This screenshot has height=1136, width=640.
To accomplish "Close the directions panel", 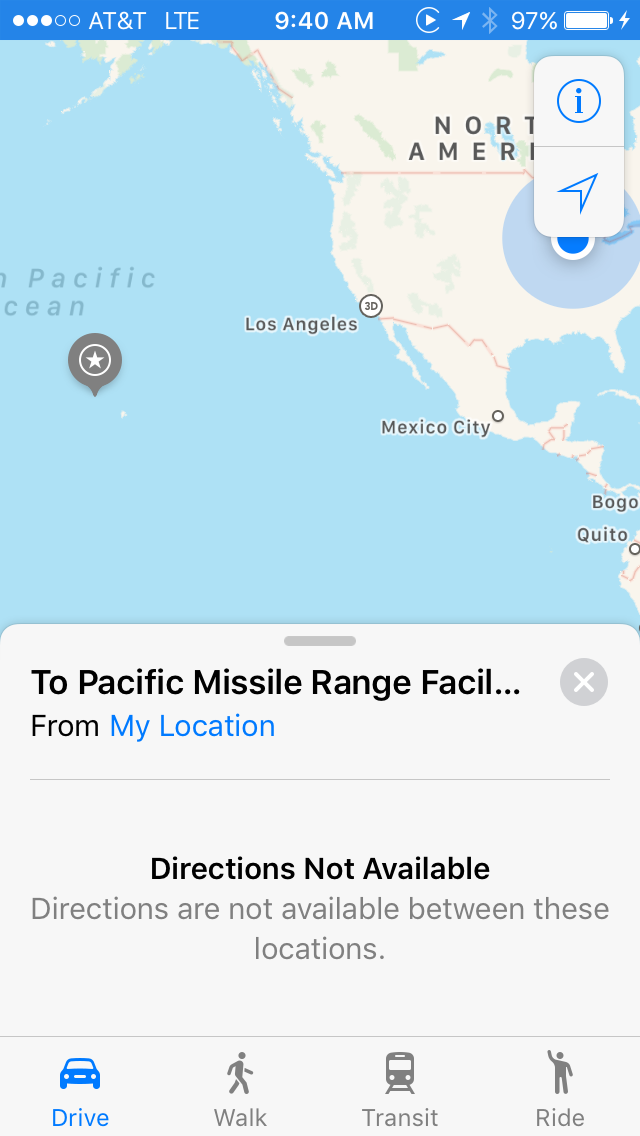I will (x=583, y=682).
